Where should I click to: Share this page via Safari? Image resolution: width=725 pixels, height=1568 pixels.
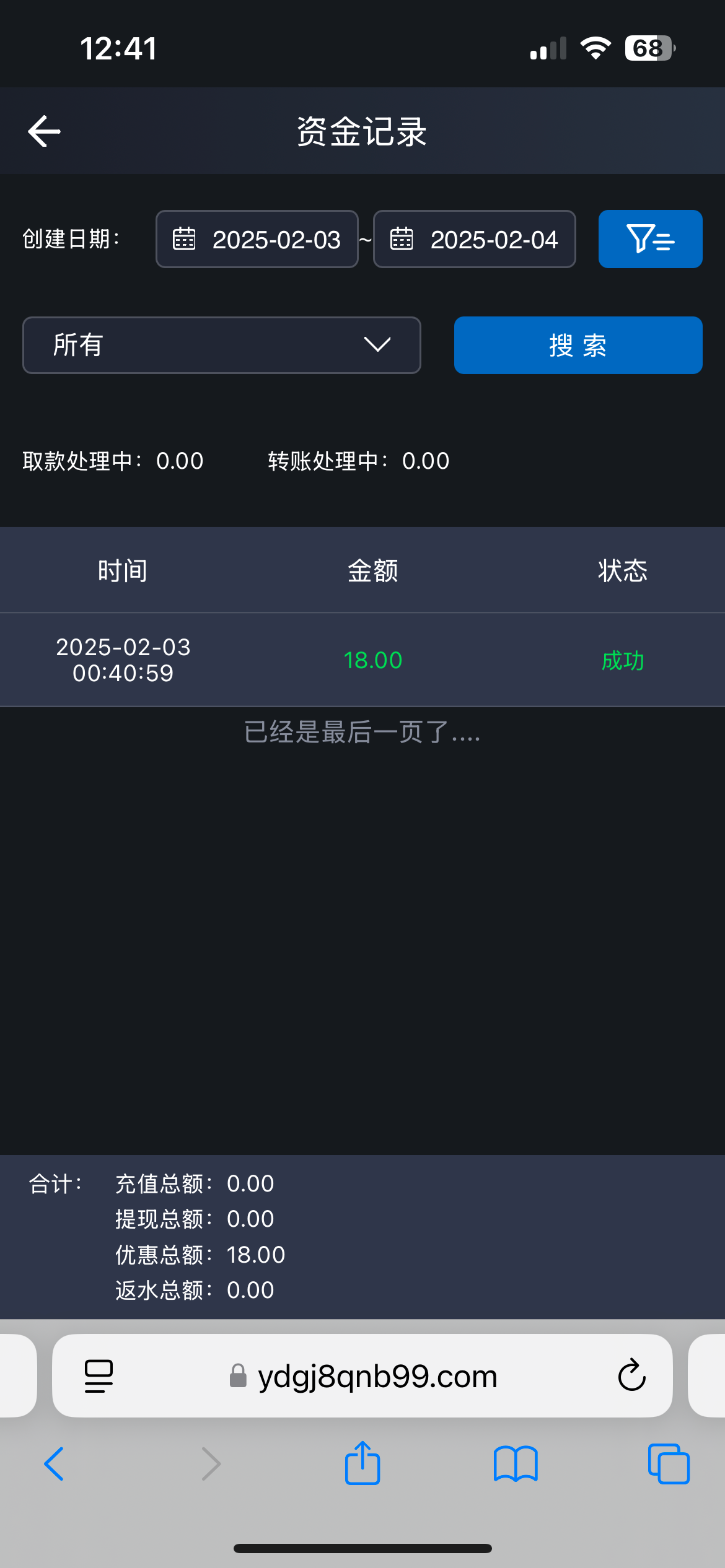coord(362,1463)
